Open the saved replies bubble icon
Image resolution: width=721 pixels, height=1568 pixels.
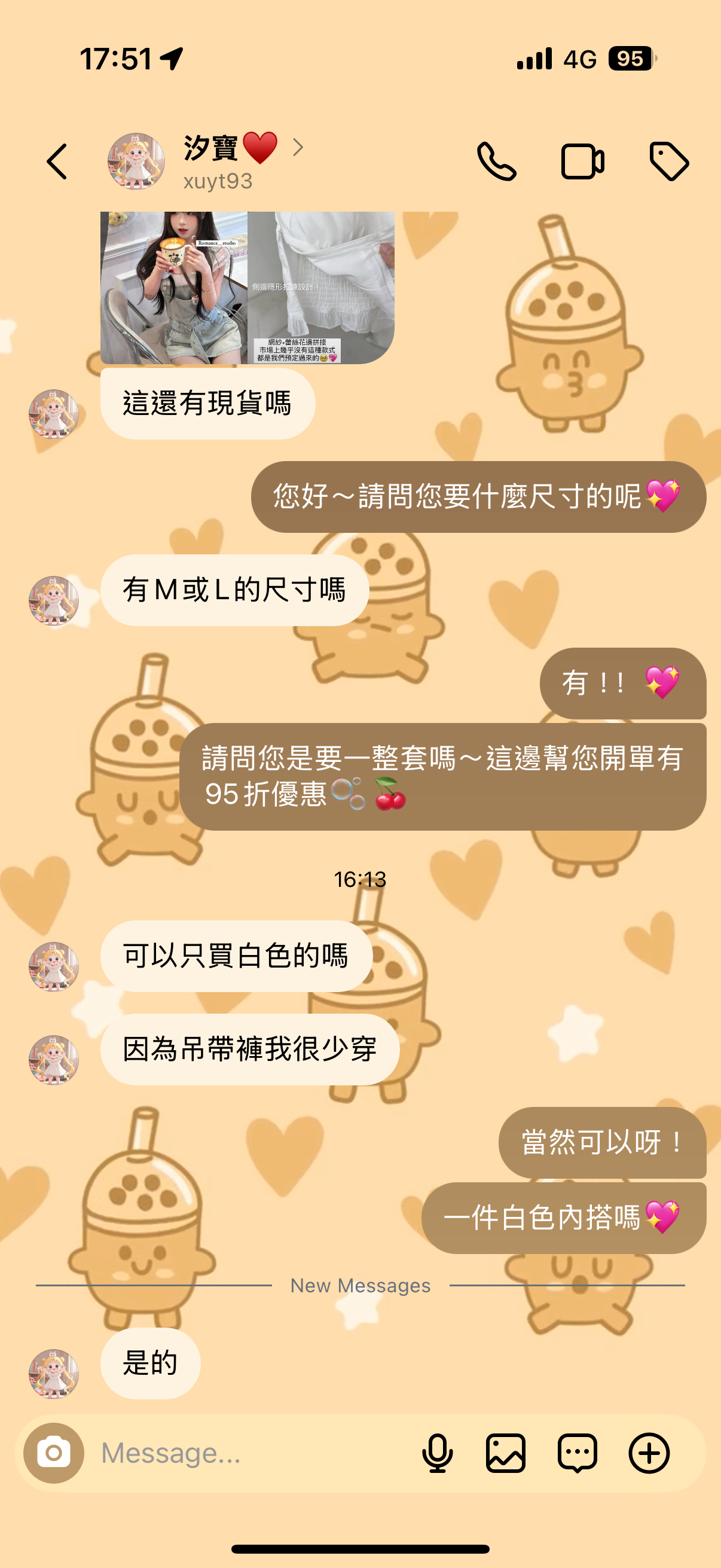pos(577,1453)
